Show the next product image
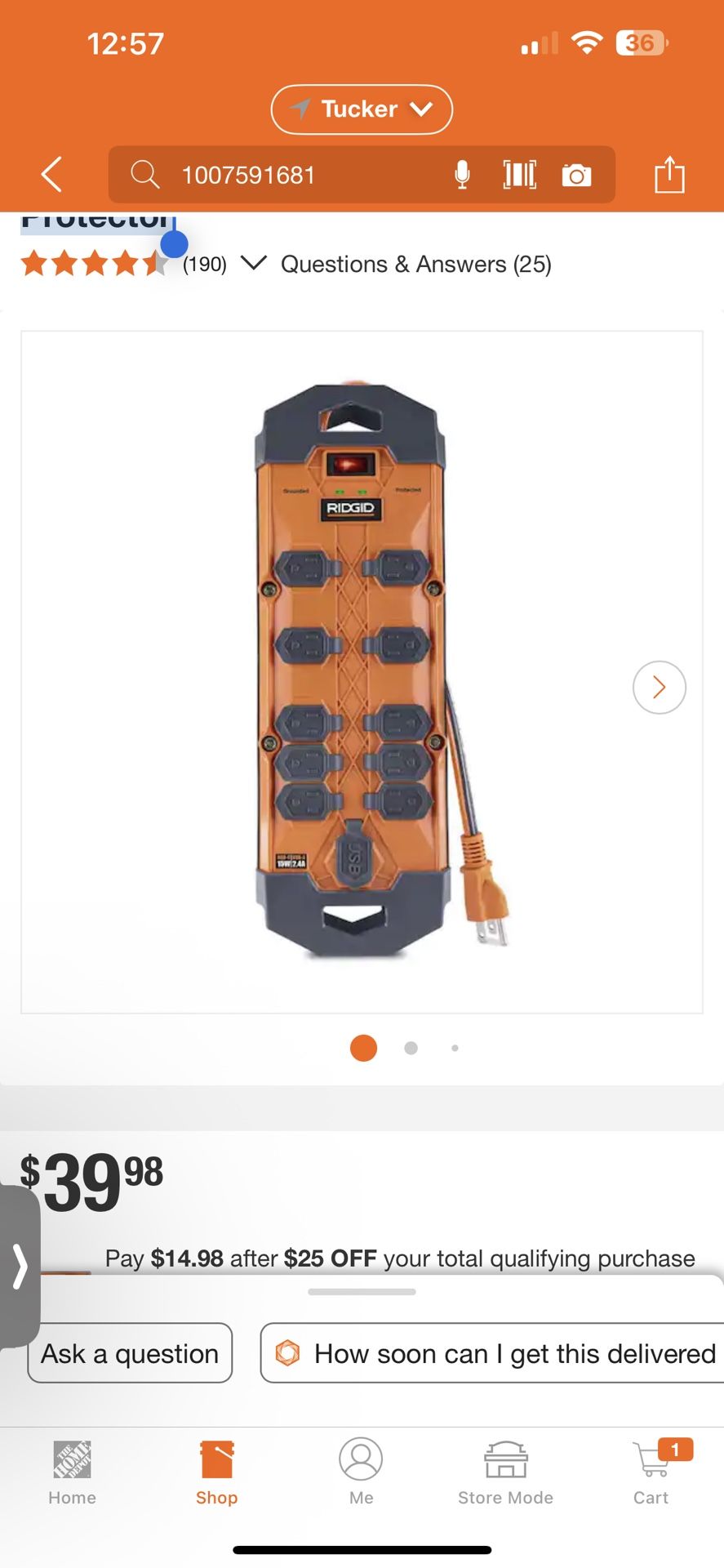 point(659,687)
